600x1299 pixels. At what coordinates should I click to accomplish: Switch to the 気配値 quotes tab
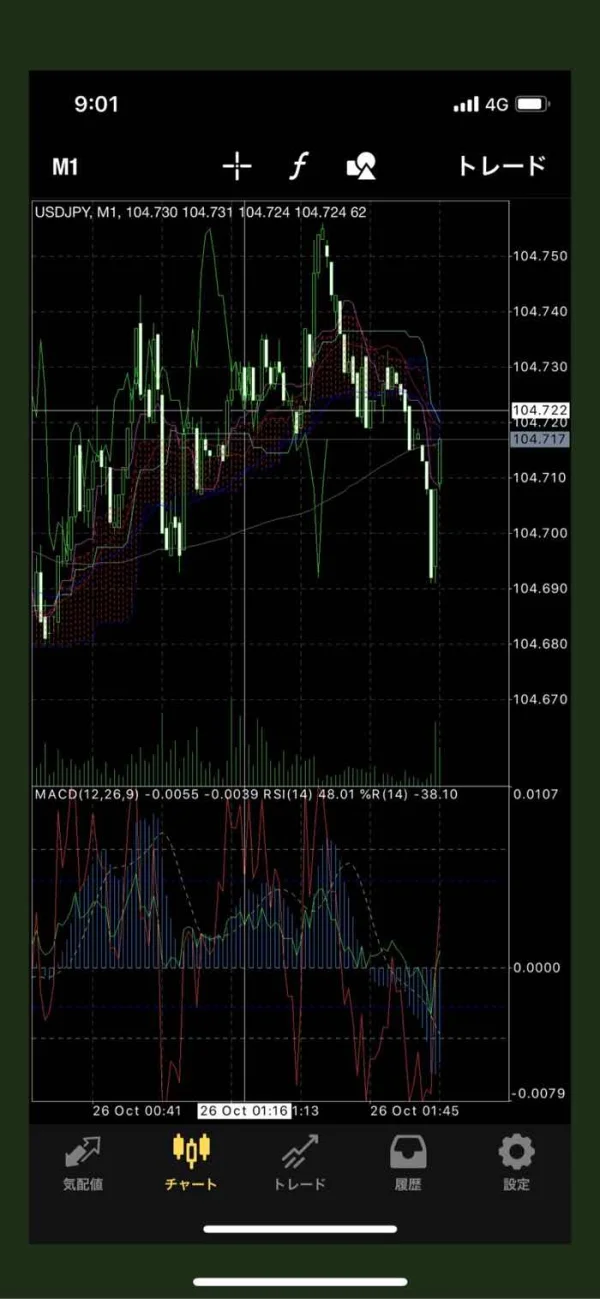coord(83,1163)
